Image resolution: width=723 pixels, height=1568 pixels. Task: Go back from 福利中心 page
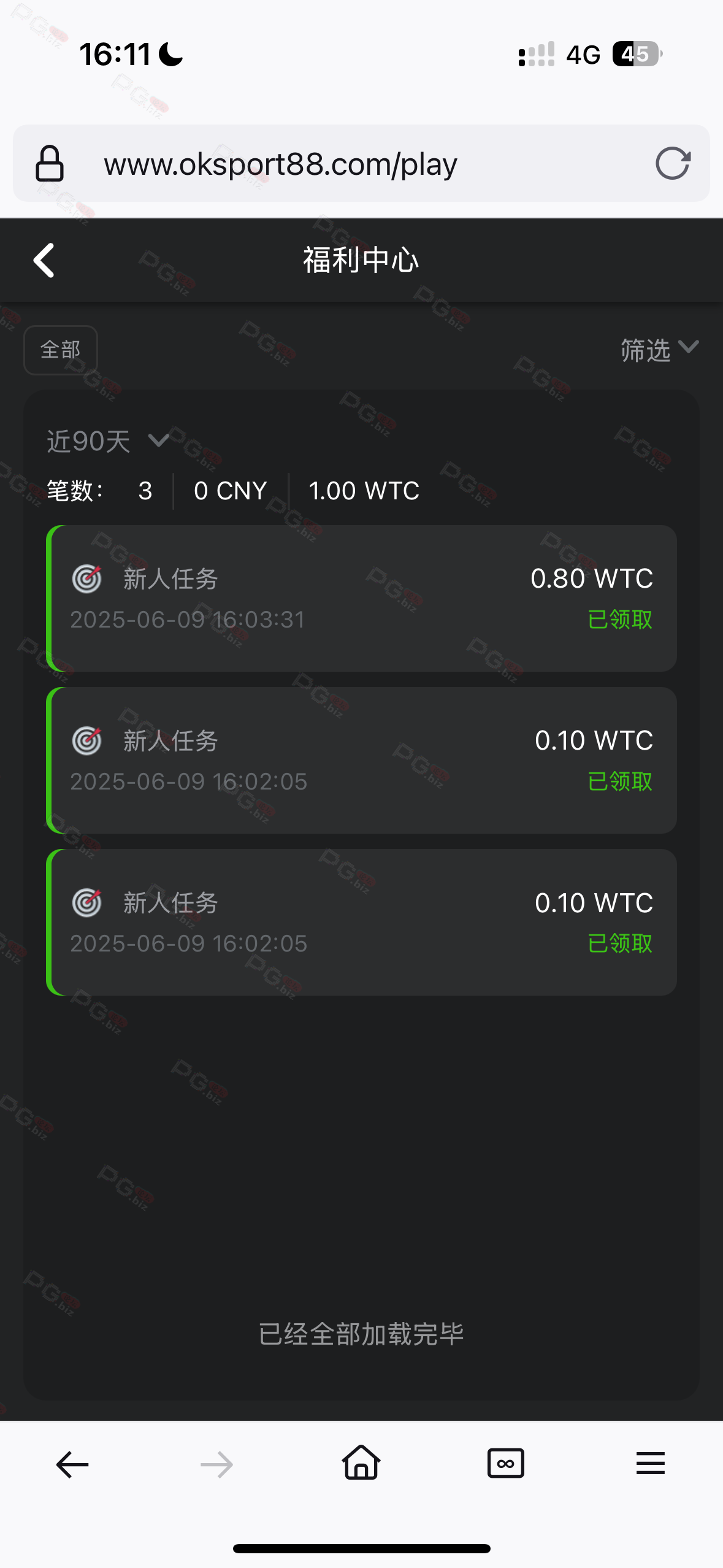[x=44, y=260]
